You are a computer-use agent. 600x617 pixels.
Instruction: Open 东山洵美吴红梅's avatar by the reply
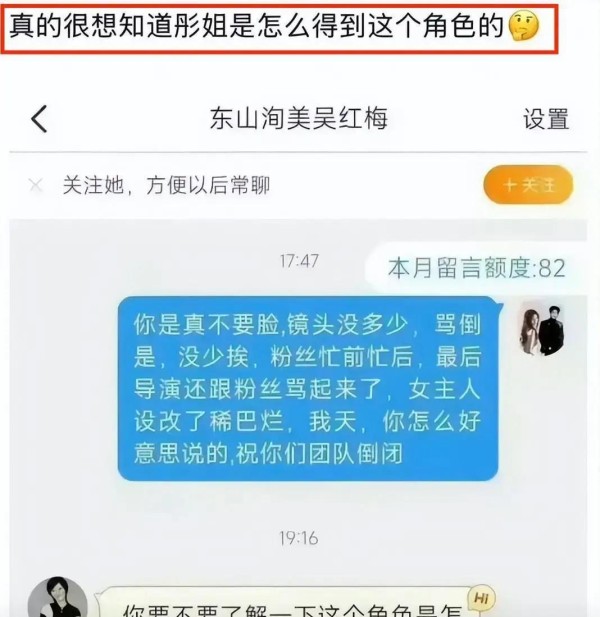click(x=57, y=599)
